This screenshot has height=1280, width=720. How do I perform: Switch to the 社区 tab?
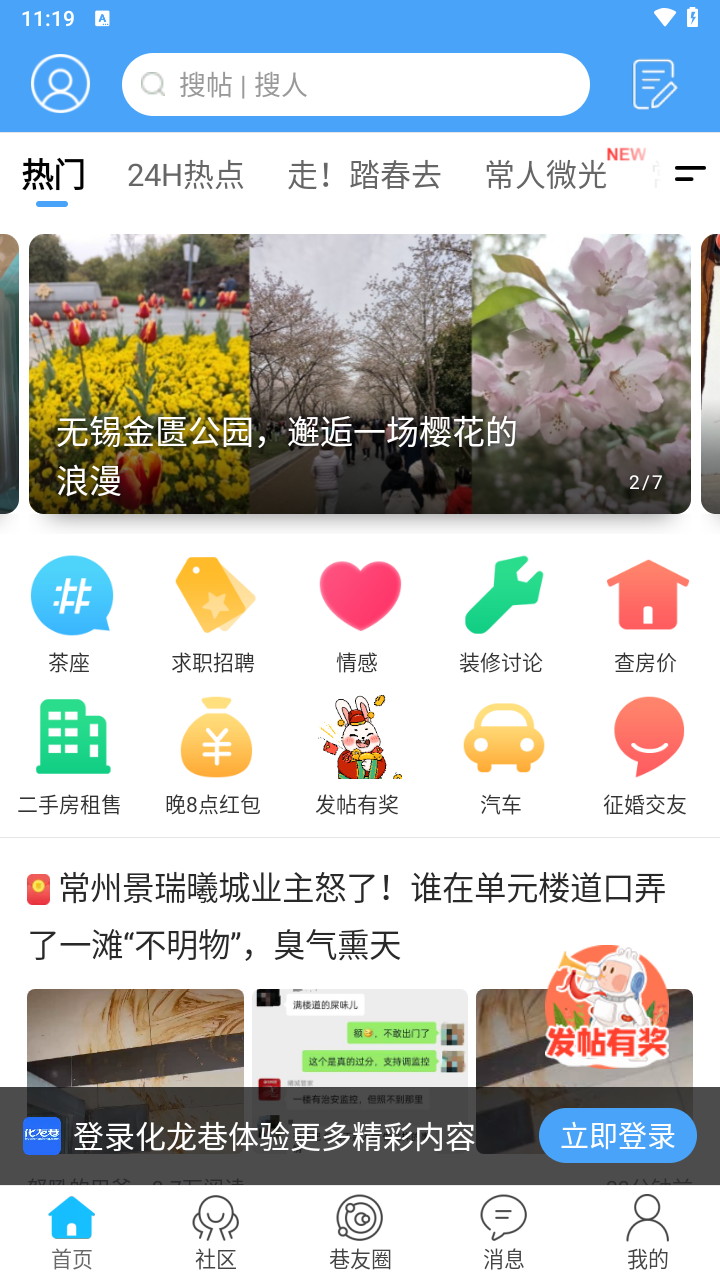[216, 1232]
